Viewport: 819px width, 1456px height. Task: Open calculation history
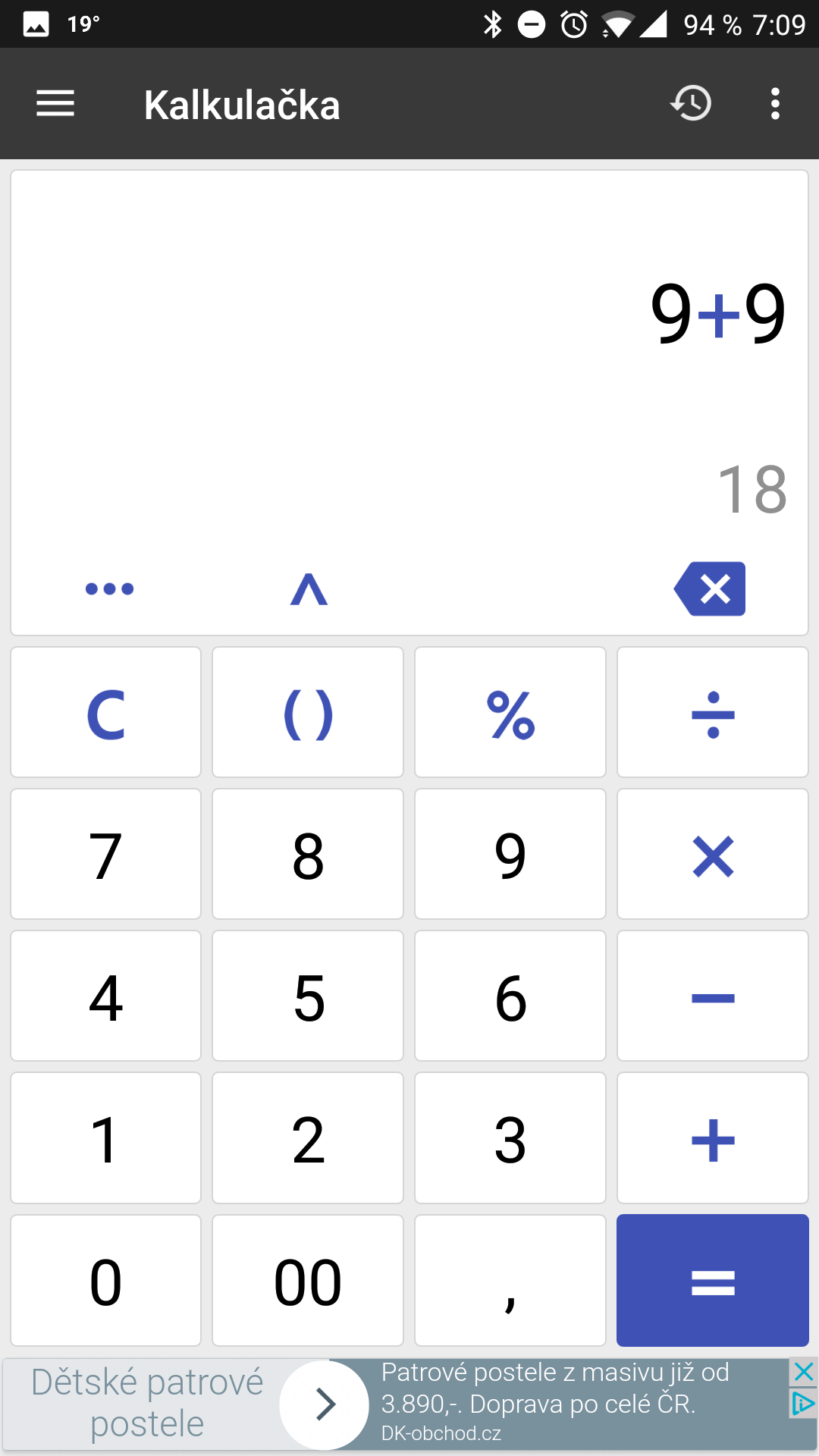point(691,104)
